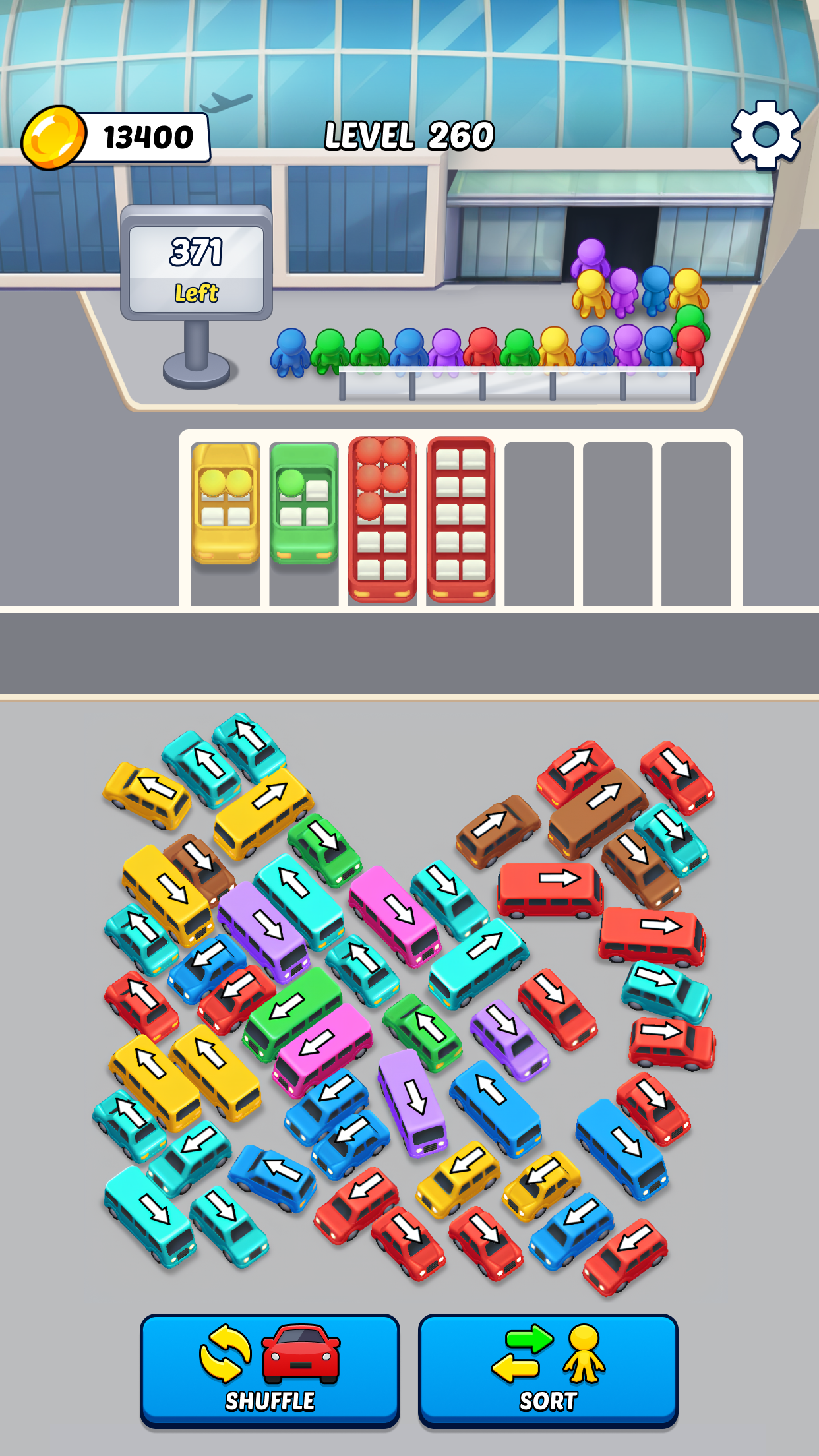This screenshot has width=819, height=1456.
Task: Move the pink bus pointing down-left
Action: click(x=322, y=1048)
